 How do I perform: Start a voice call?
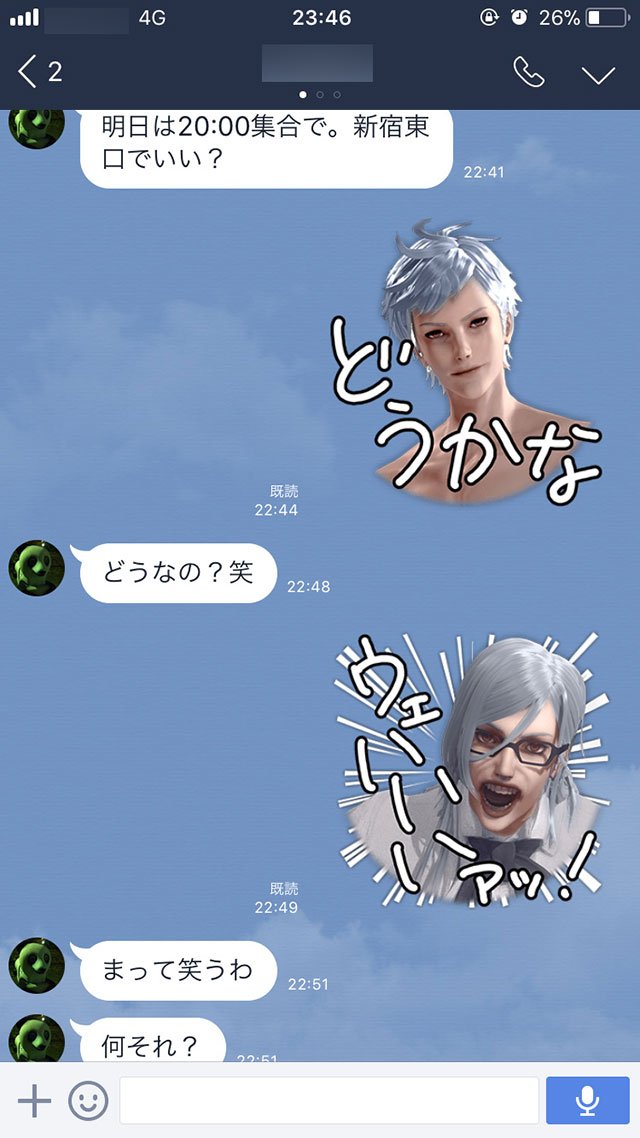527,72
